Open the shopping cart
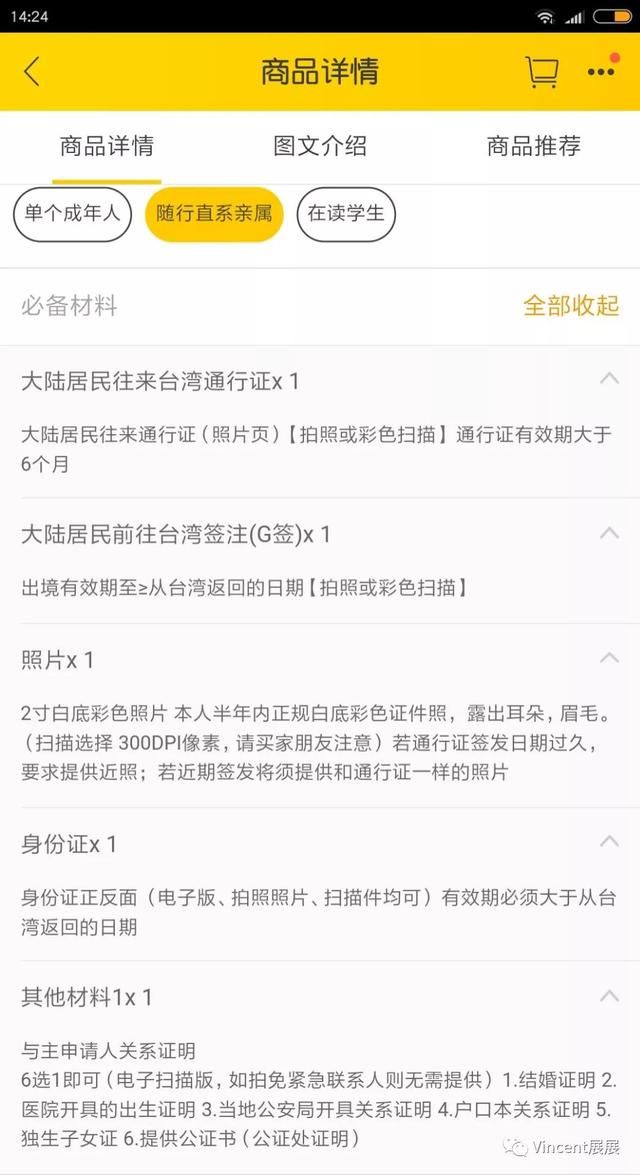 click(541, 72)
